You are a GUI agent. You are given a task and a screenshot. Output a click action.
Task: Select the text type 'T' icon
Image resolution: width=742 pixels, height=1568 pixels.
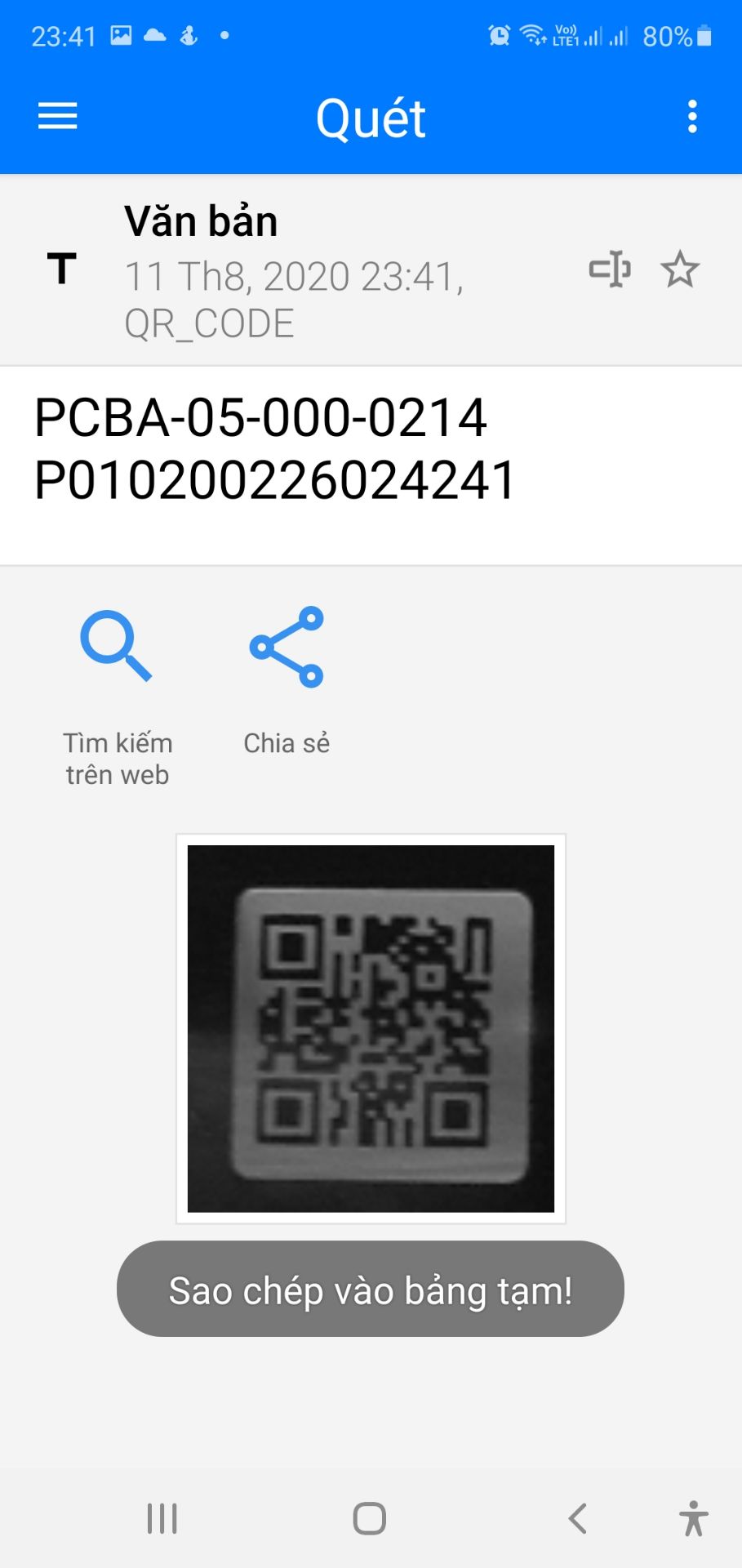coord(63,269)
